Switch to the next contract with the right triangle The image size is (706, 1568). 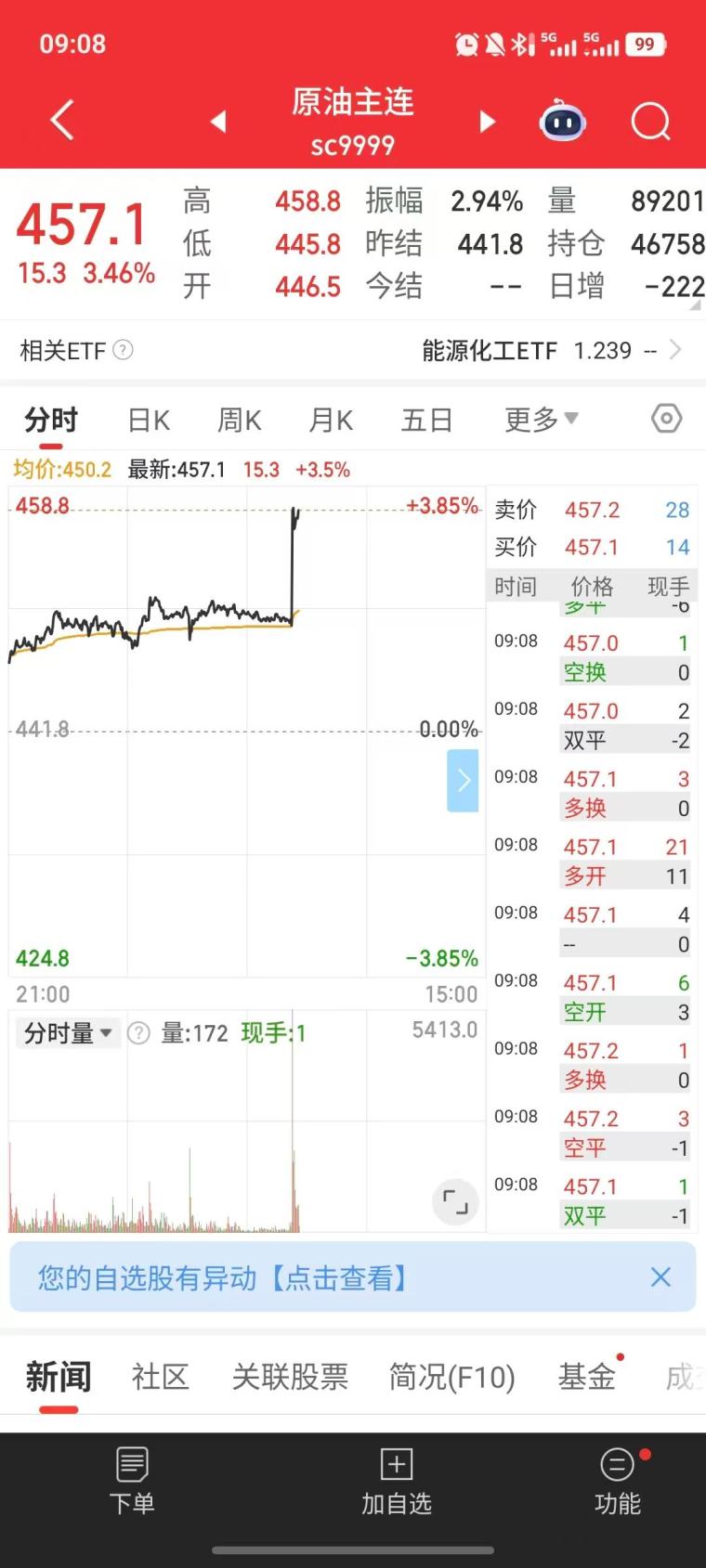pyautogui.click(x=487, y=122)
